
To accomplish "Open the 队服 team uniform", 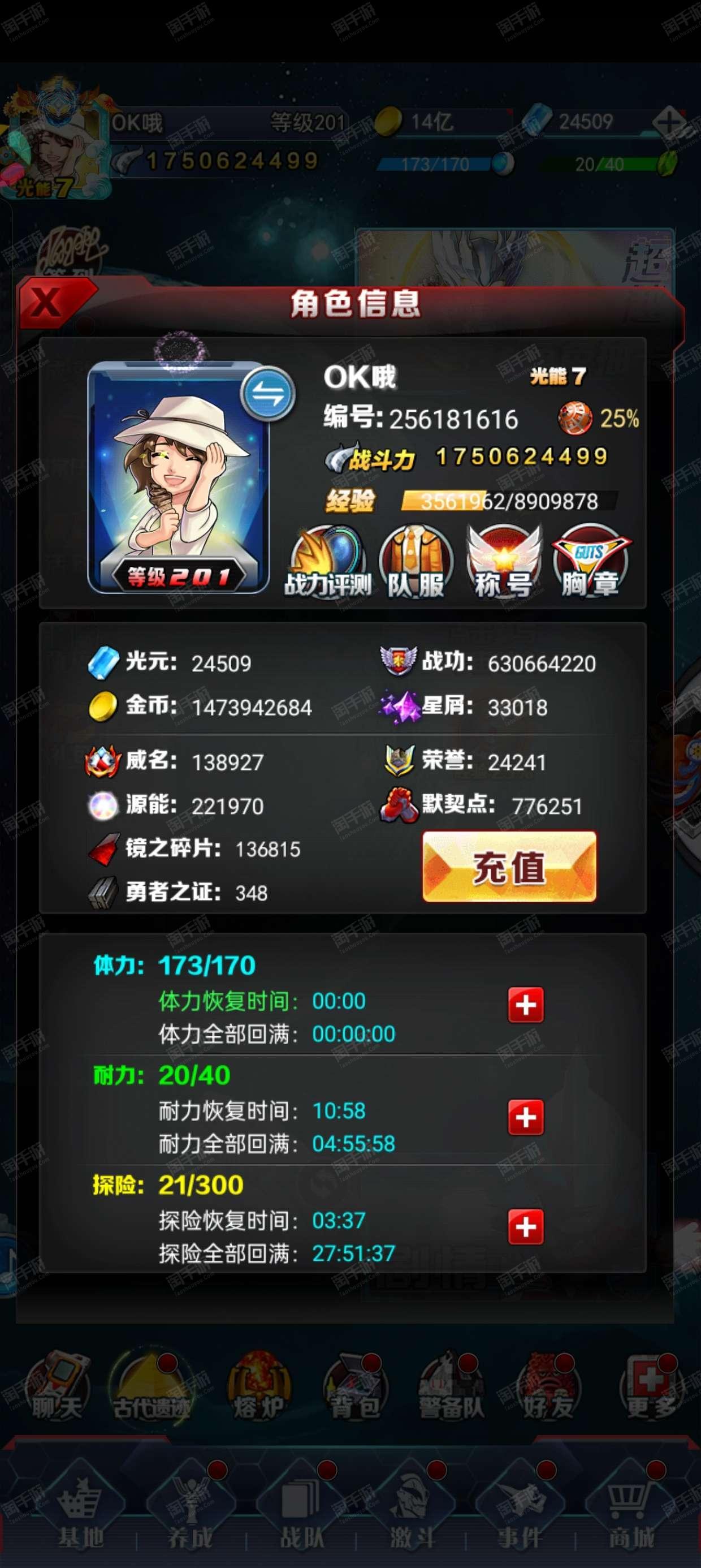I will click(x=416, y=562).
